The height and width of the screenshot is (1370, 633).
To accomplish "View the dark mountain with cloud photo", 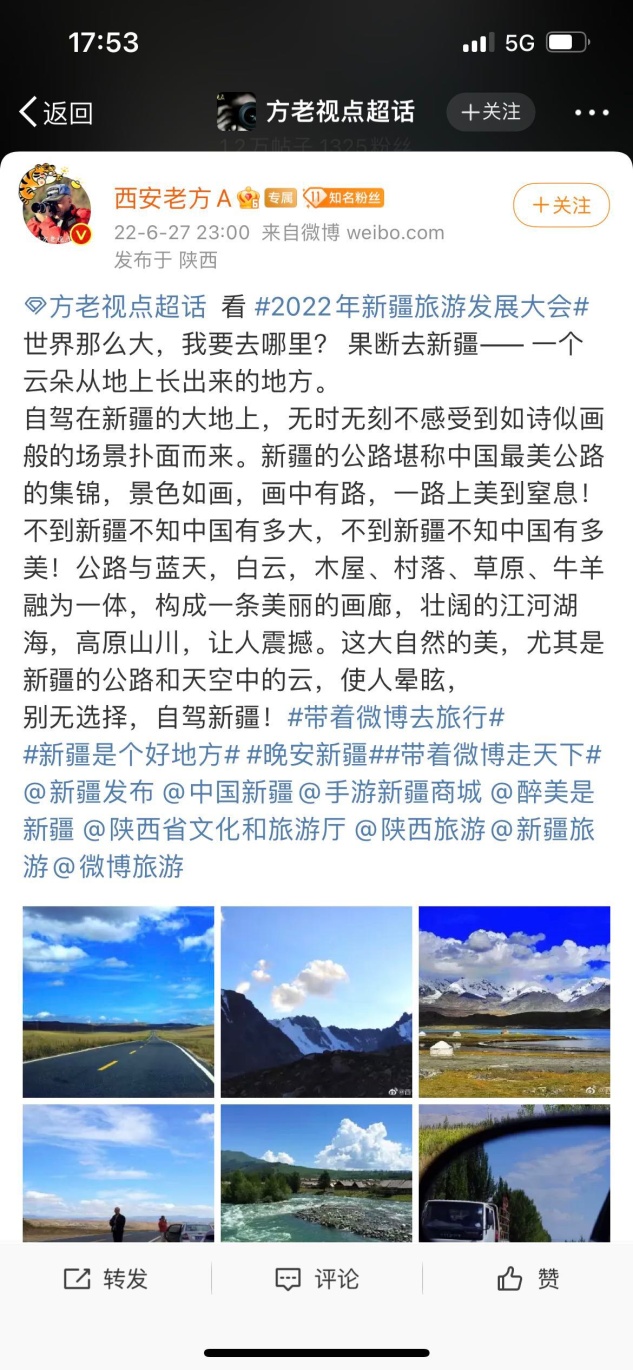I will click(x=316, y=1001).
